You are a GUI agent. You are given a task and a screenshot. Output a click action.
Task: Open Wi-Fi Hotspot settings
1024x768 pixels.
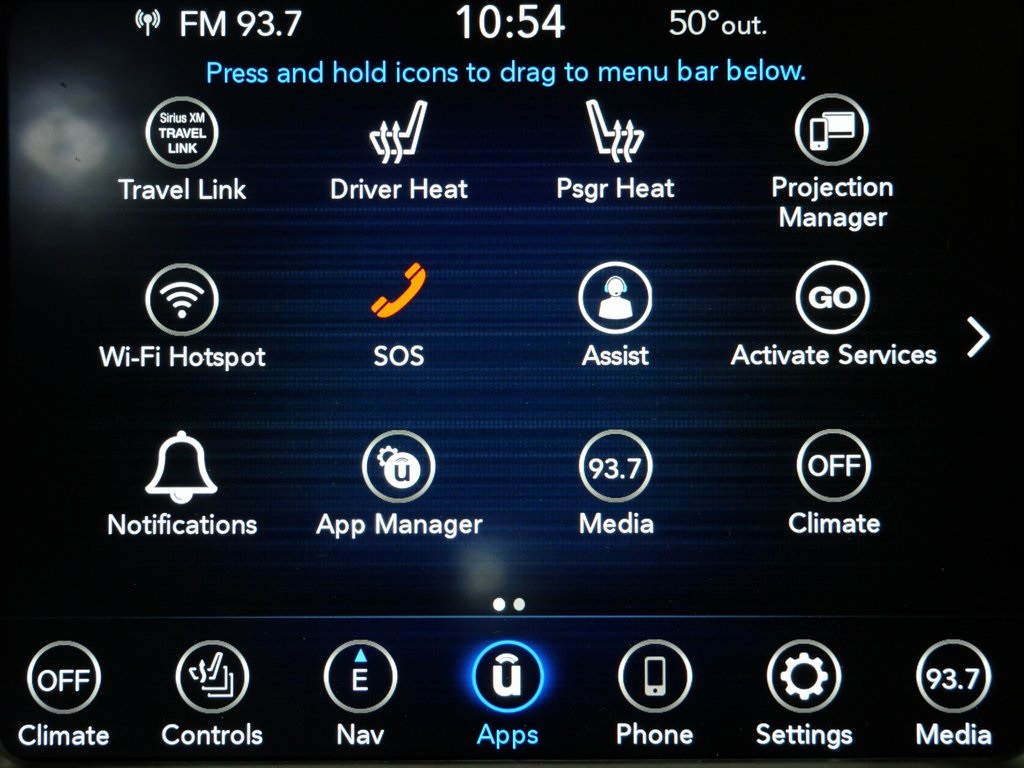click(x=182, y=300)
